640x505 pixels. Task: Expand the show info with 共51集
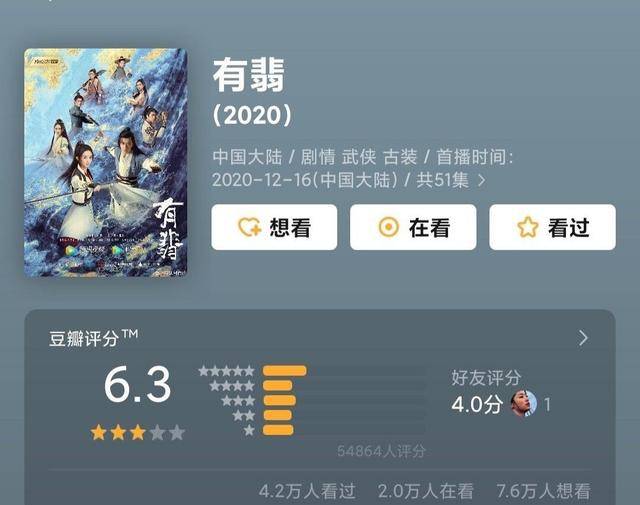click(482, 180)
